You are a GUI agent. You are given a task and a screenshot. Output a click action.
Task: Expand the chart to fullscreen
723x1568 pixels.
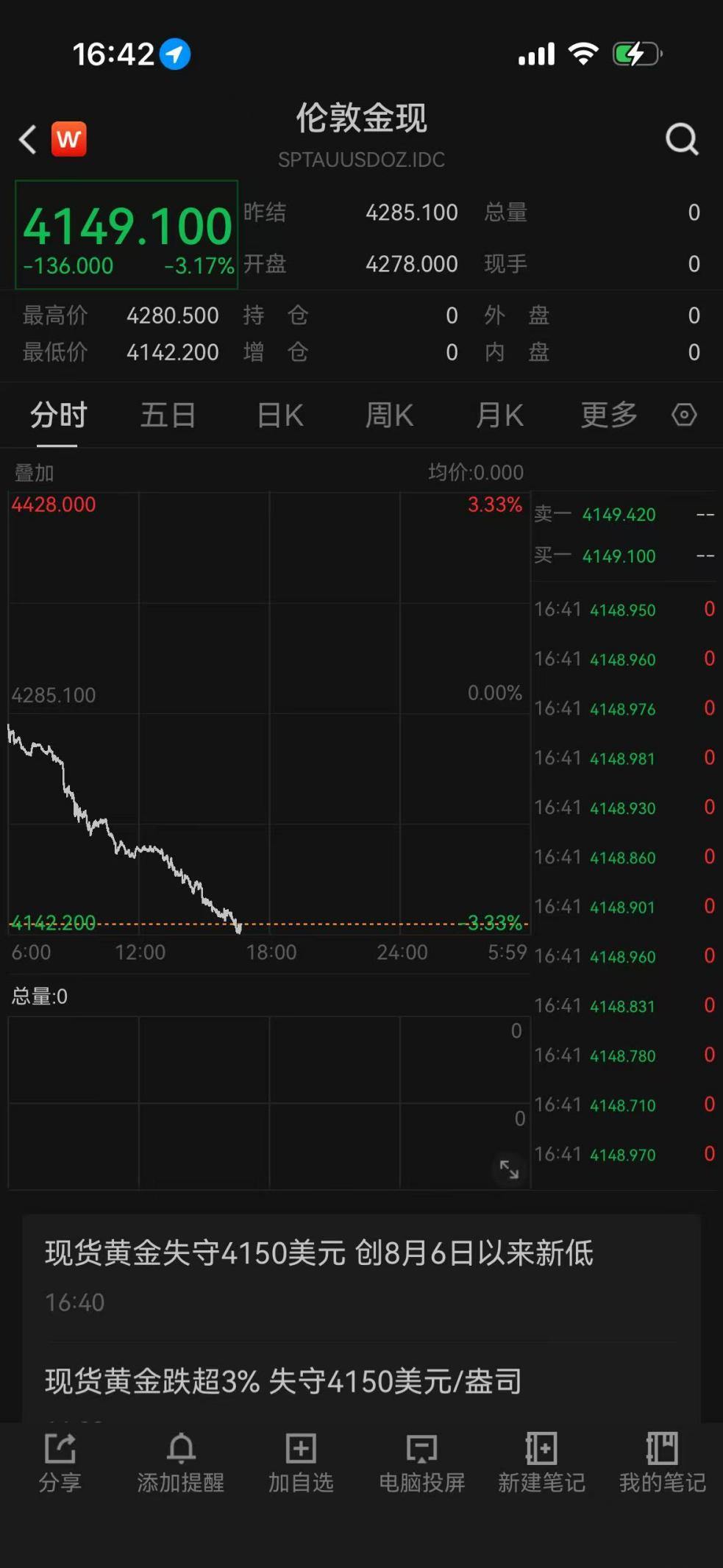point(509,1169)
